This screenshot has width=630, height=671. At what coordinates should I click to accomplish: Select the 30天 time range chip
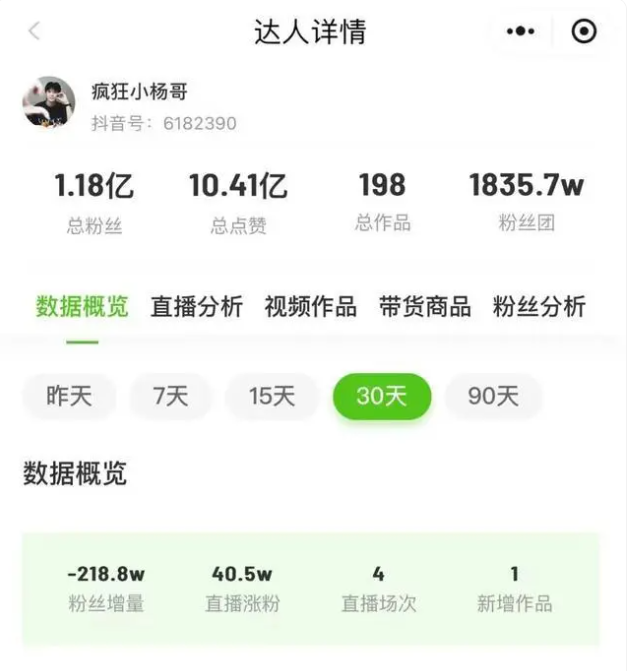382,396
